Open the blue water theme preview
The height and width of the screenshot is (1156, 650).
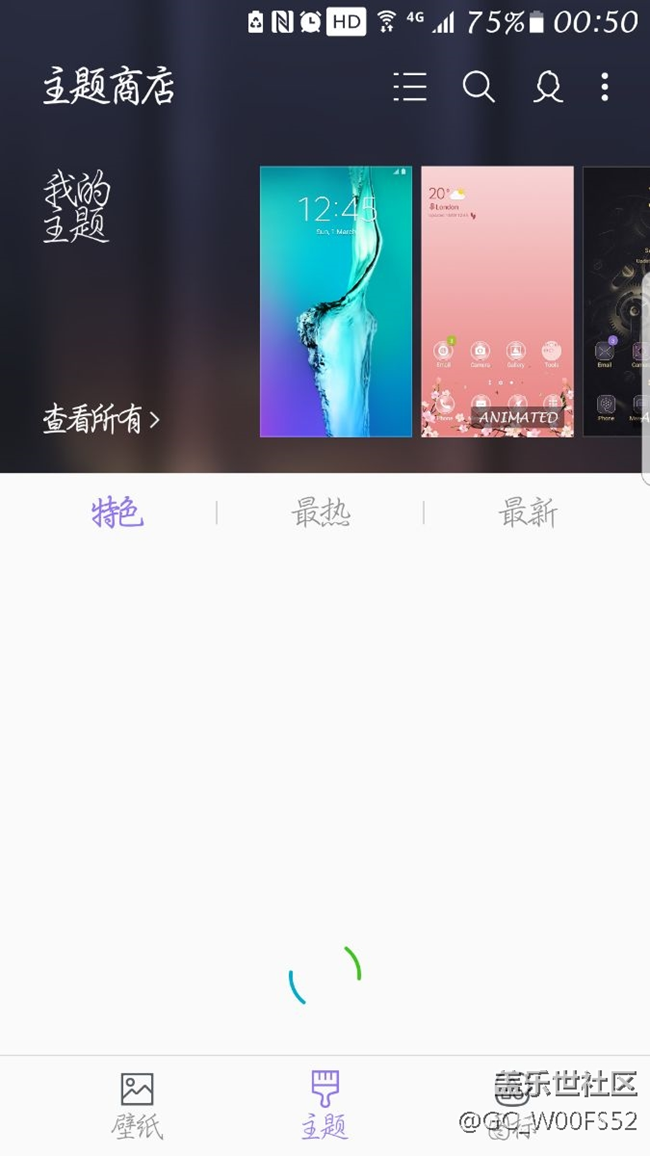tap(336, 301)
